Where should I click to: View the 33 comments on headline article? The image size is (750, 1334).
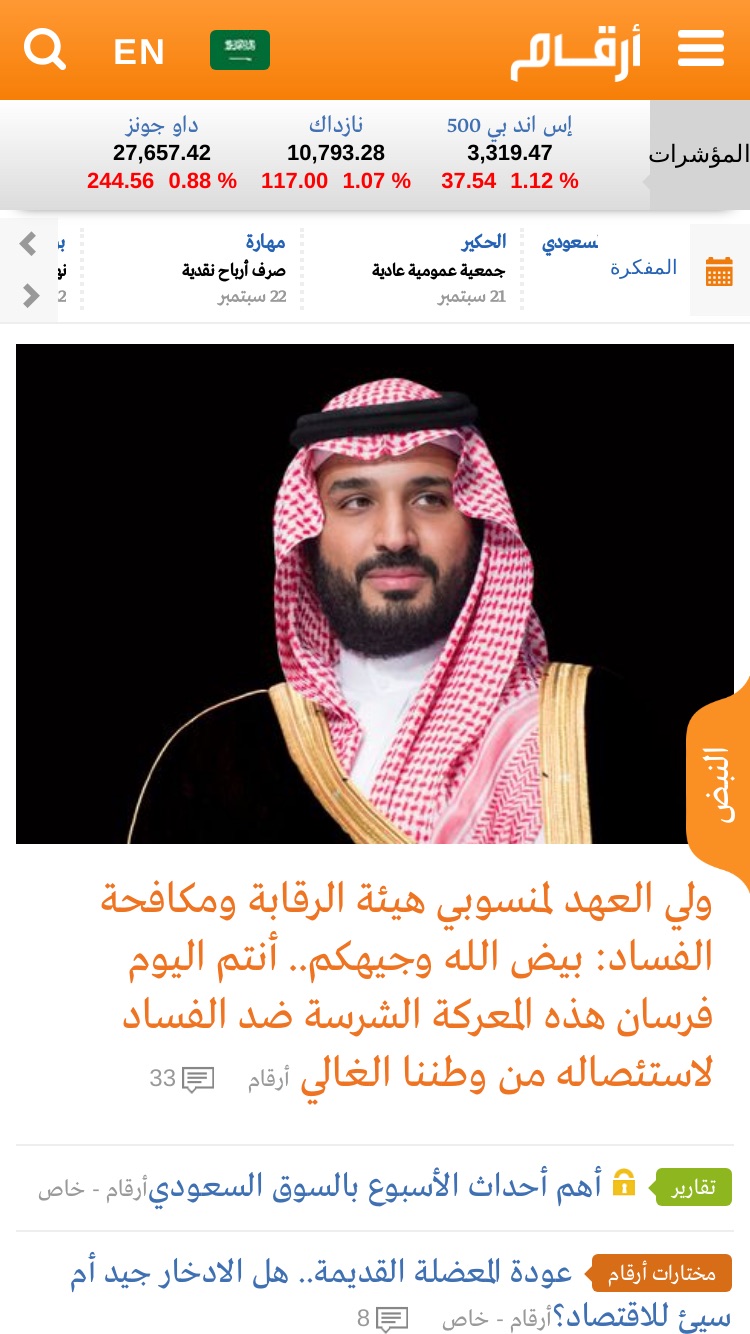click(x=182, y=1079)
